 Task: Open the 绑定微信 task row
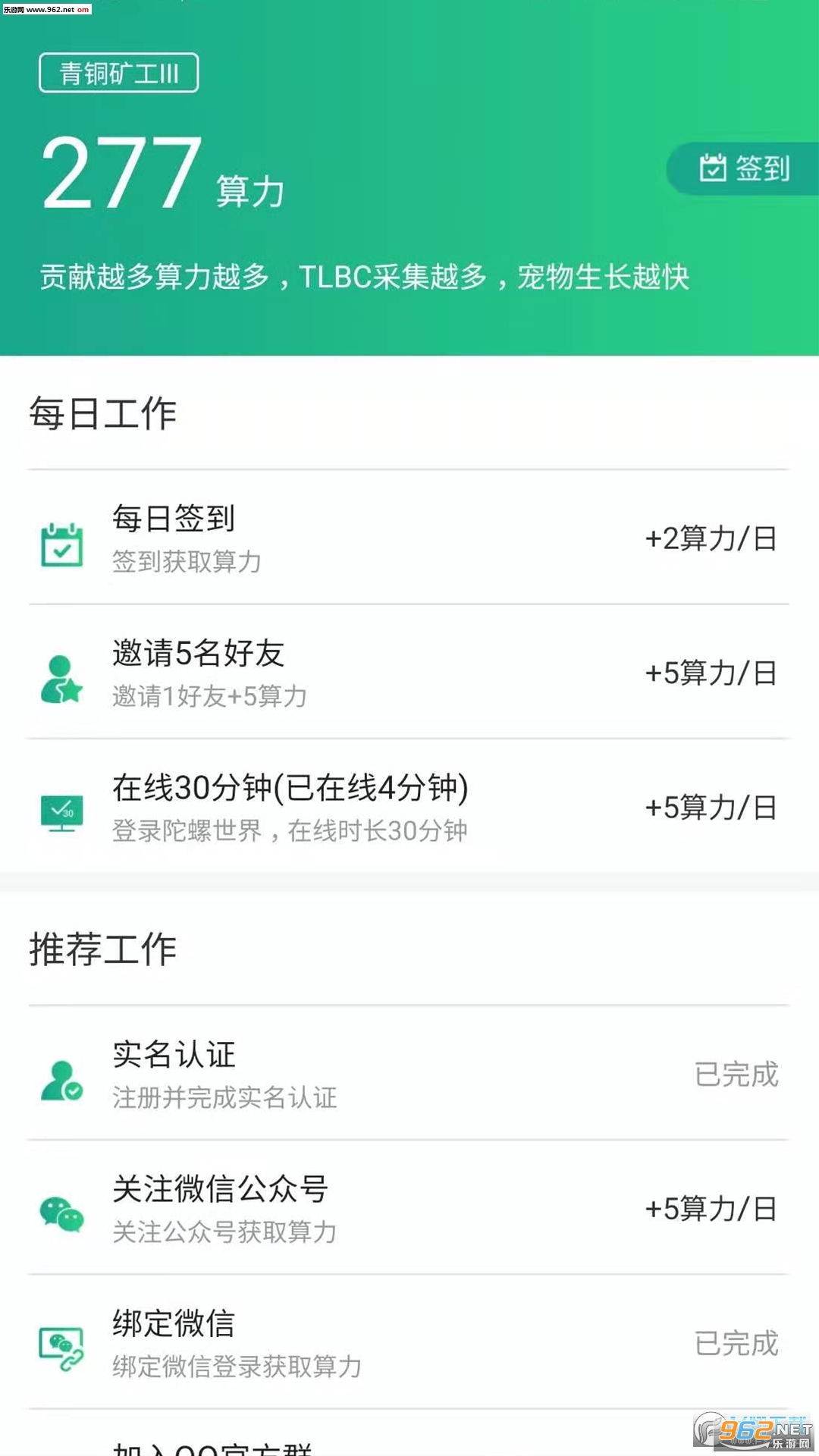pyautogui.click(x=409, y=1343)
